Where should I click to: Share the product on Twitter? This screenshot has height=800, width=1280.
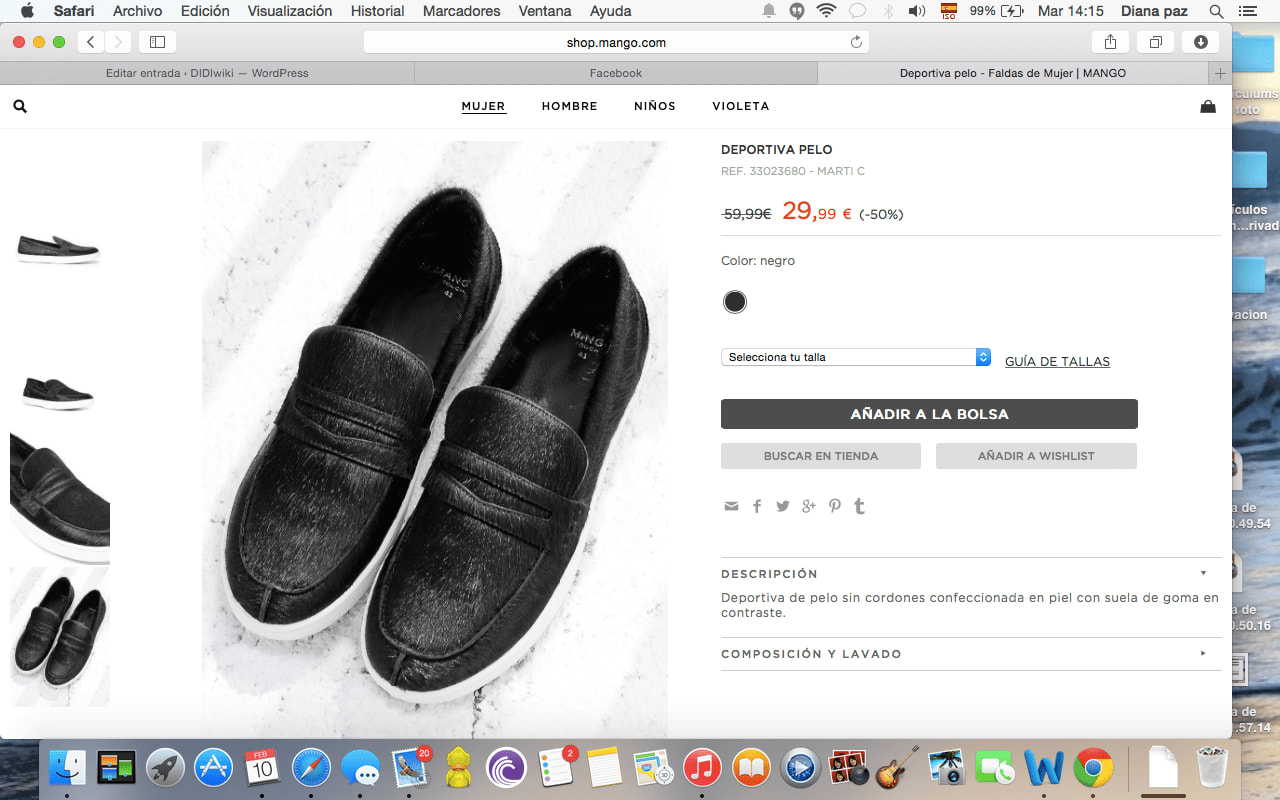tap(783, 506)
